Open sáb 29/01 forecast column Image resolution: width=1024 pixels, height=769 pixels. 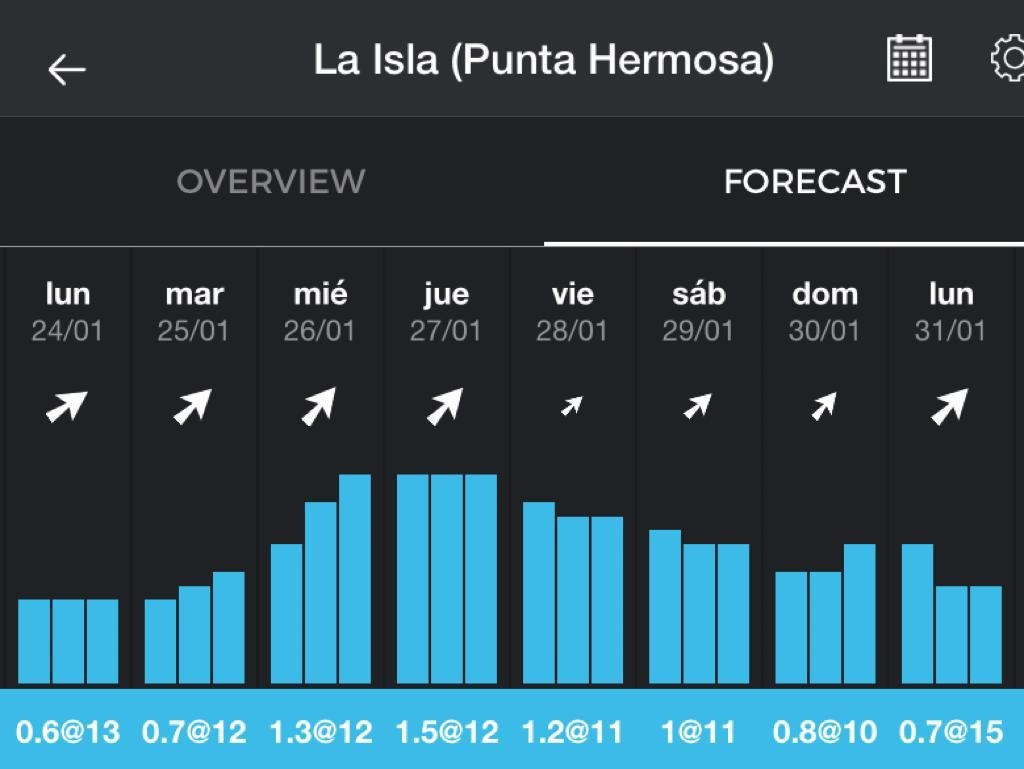click(698, 312)
